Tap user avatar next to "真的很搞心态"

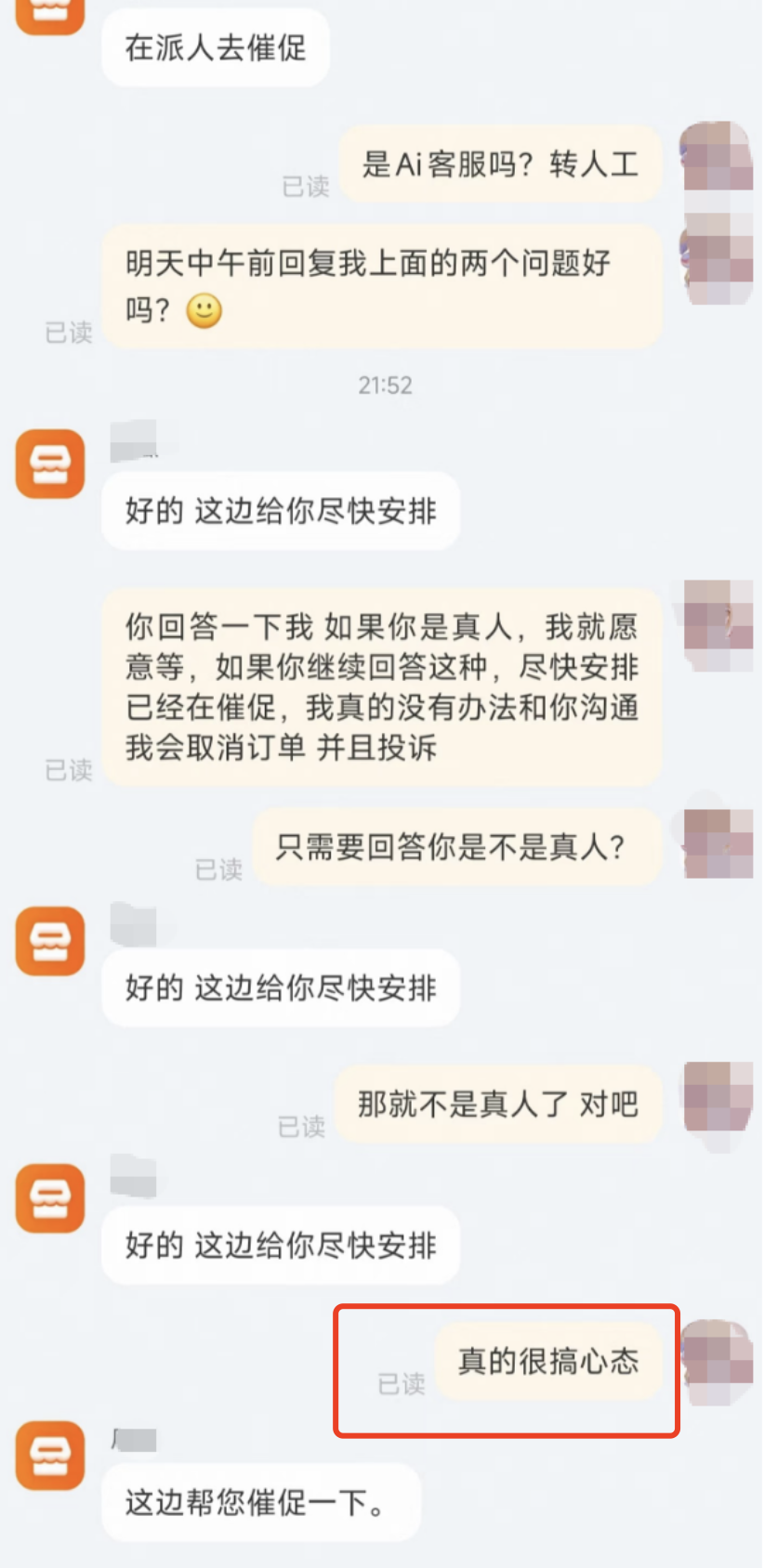coord(718,1360)
